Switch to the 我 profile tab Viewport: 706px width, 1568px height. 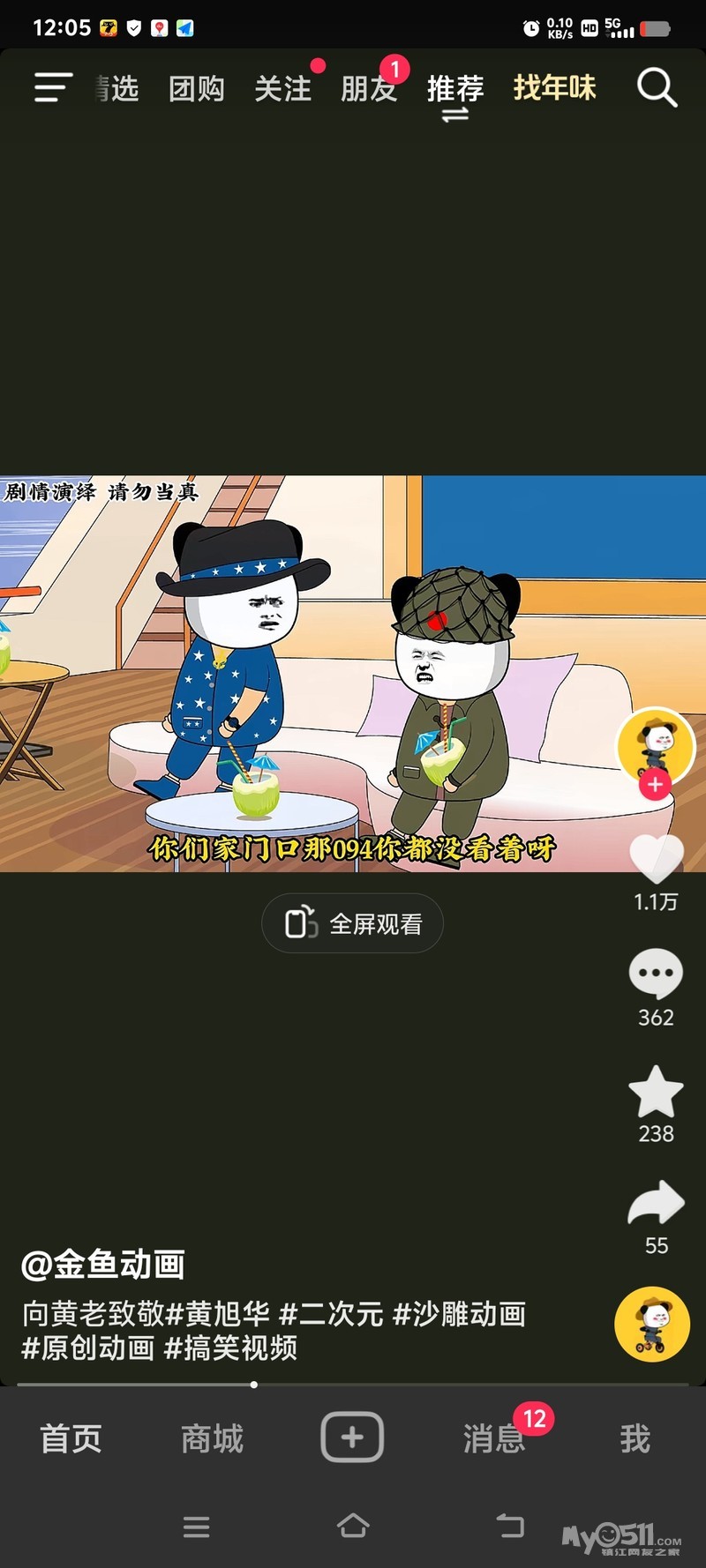tap(635, 1438)
